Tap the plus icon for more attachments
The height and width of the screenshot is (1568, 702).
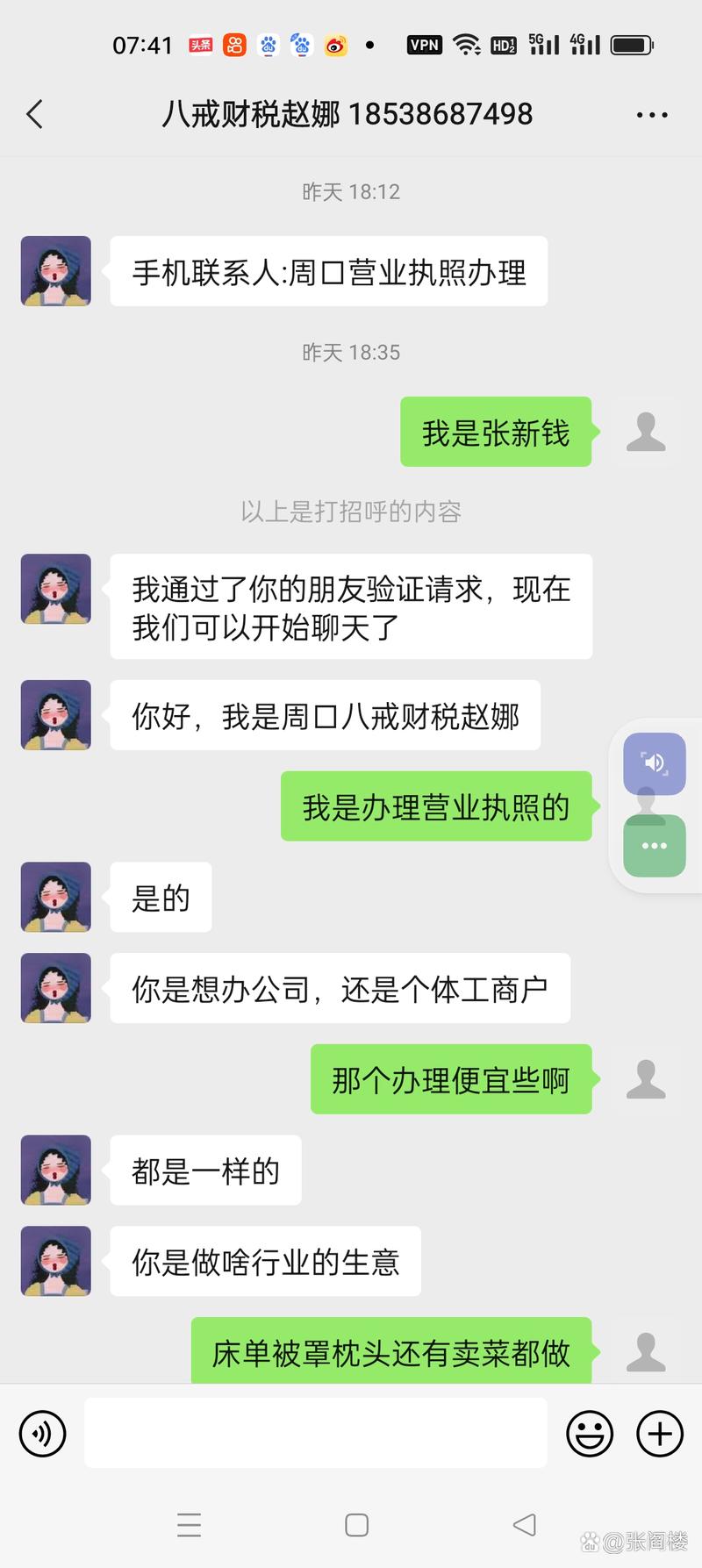click(659, 1434)
